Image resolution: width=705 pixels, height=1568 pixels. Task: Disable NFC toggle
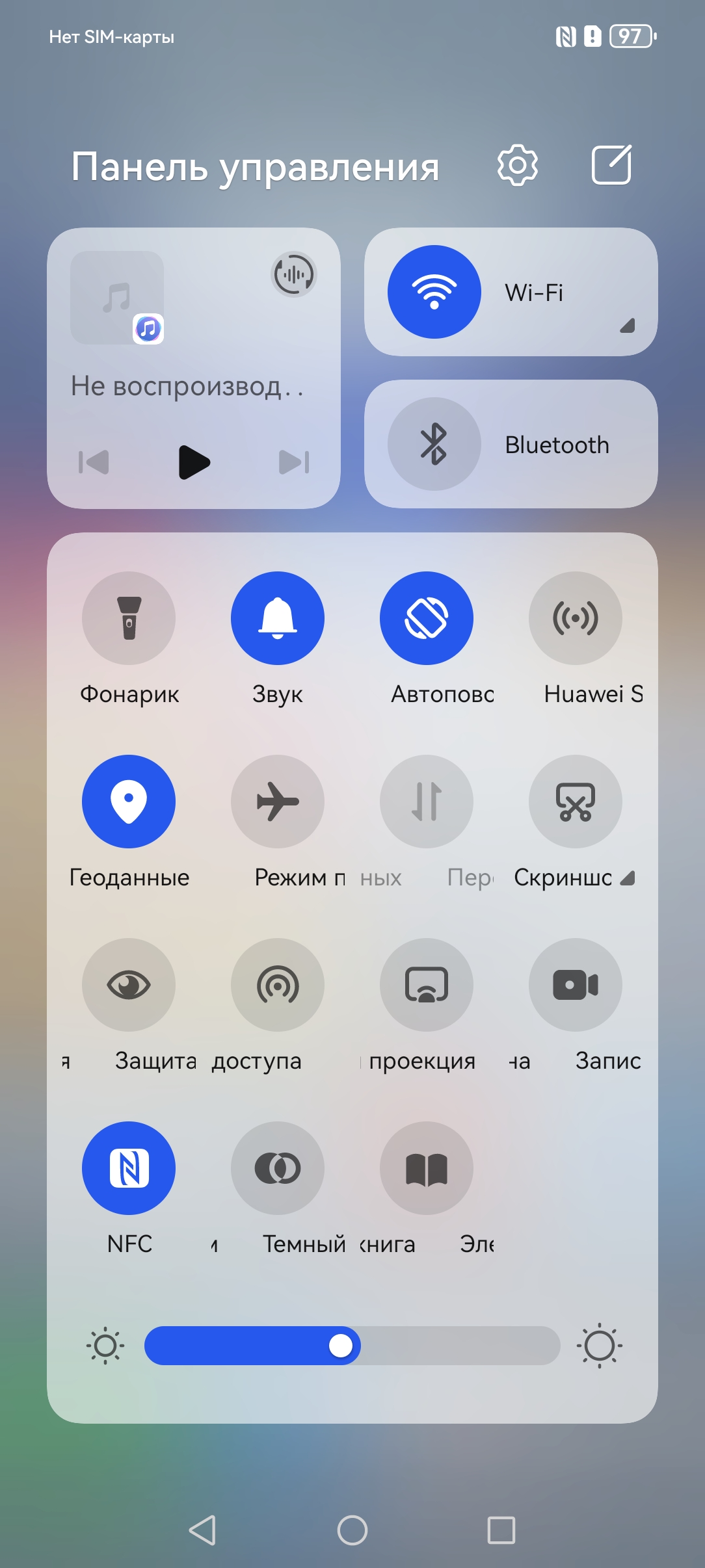click(129, 1168)
